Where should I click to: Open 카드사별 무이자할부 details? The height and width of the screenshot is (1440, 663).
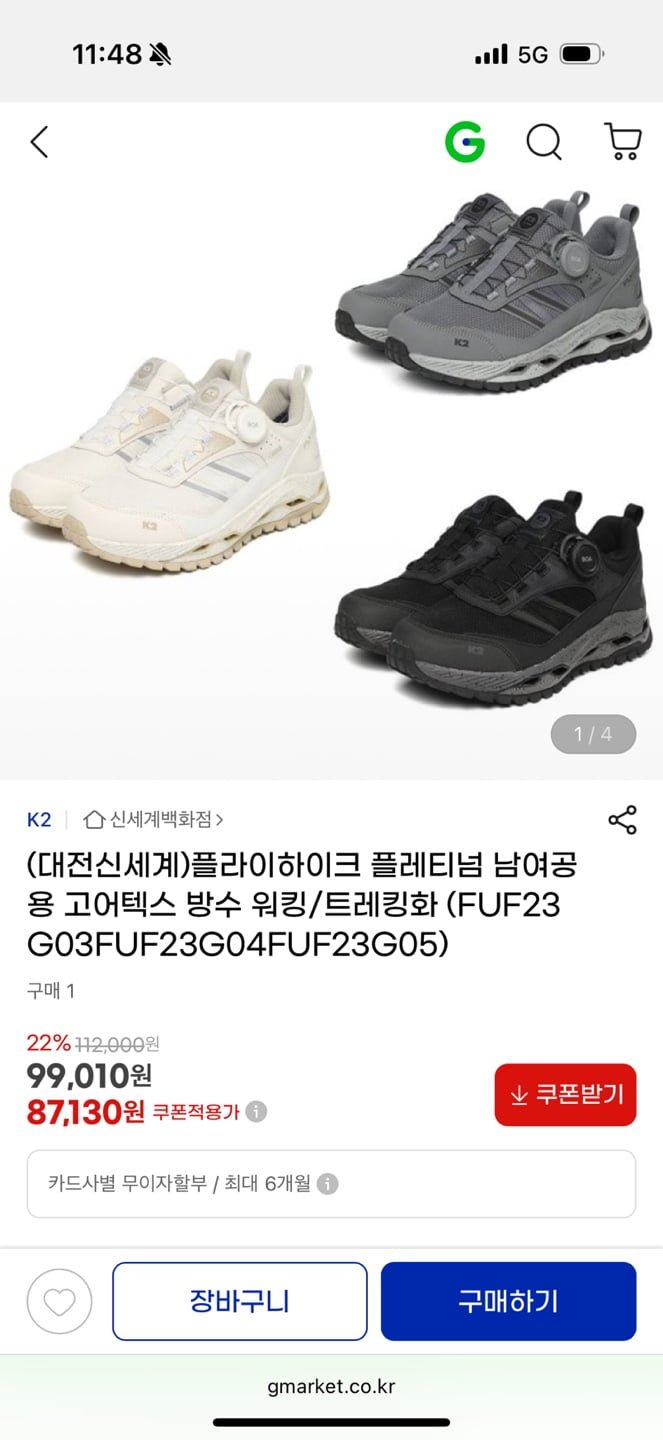pyautogui.click(x=330, y=1184)
